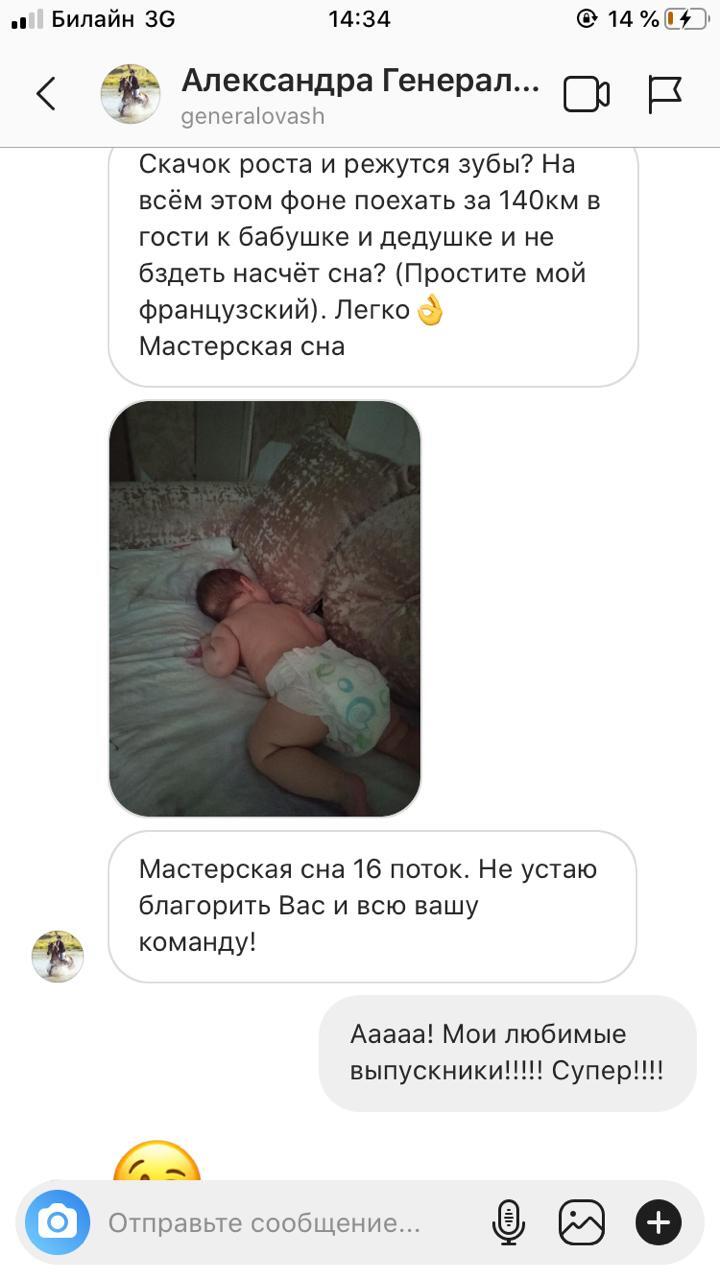Open the sleeping baby photo message
The height and width of the screenshot is (1280, 720).
pyautogui.click(x=264, y=608)
